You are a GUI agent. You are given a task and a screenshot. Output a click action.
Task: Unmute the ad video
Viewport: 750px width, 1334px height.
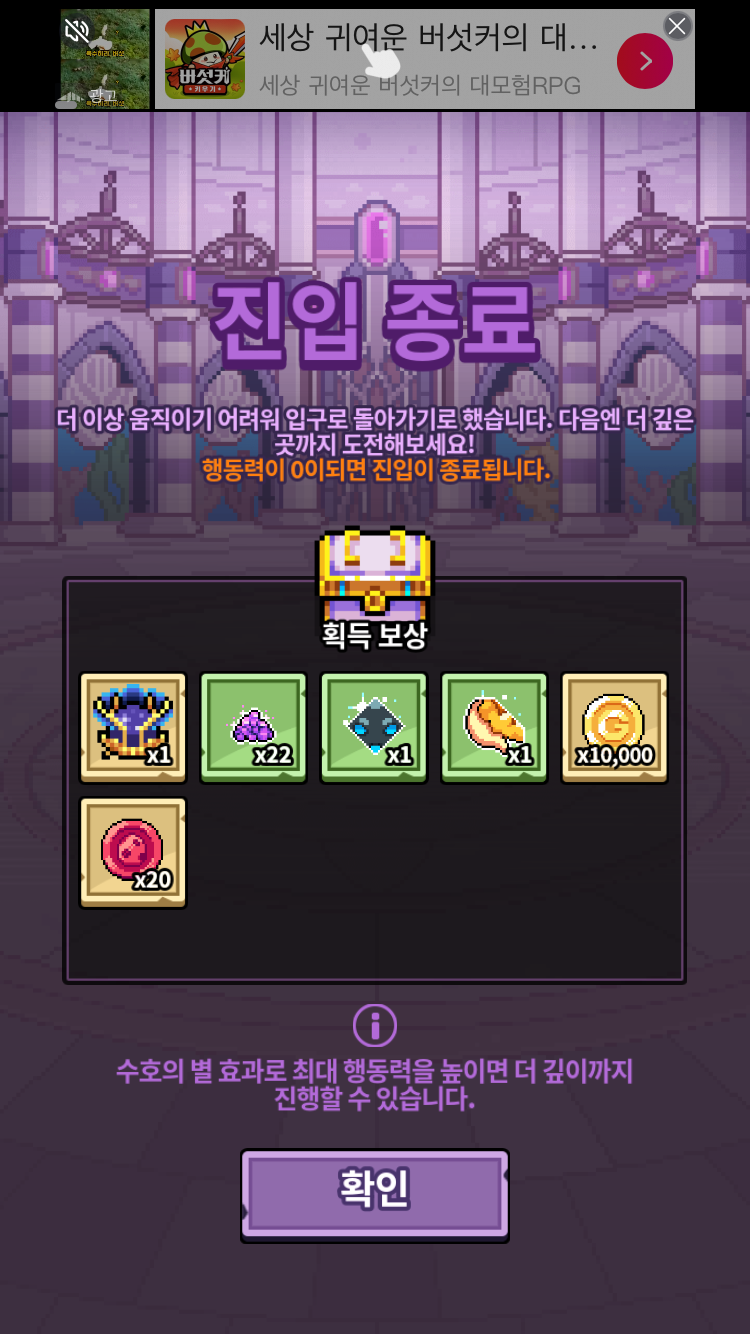point(77,31)
